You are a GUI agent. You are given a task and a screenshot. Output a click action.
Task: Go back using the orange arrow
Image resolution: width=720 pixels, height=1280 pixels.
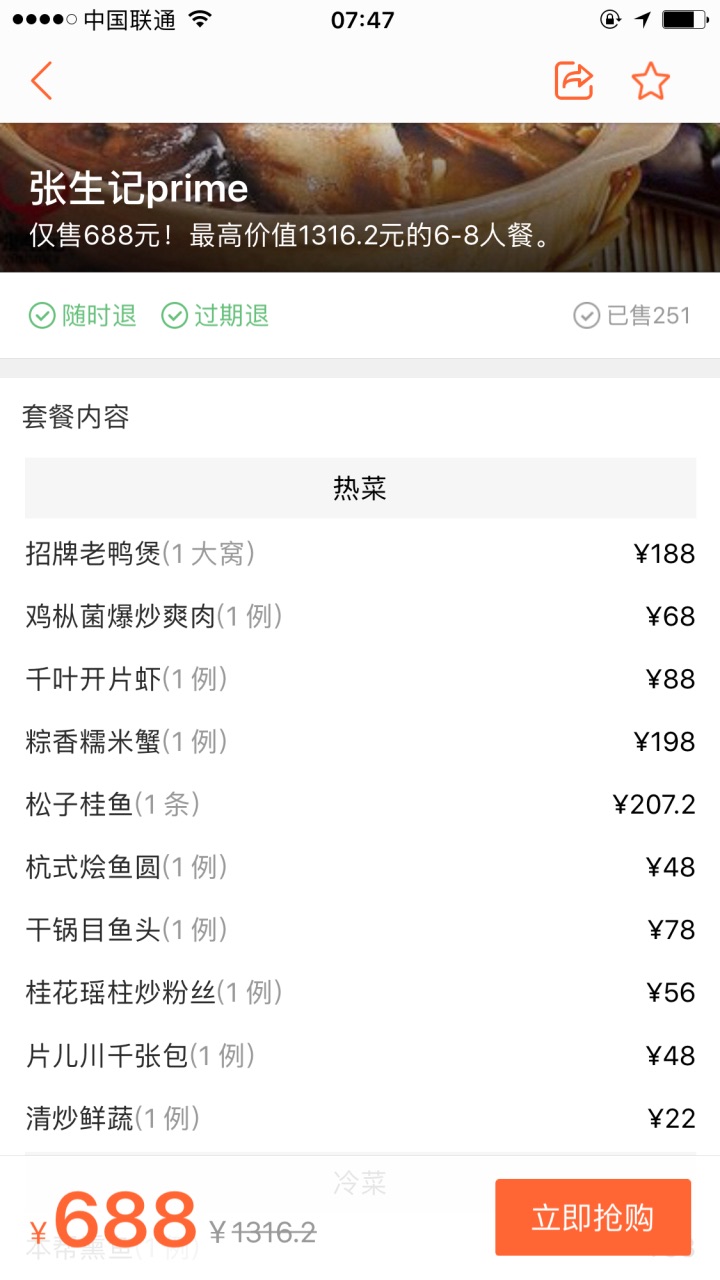tap(41, 81)
